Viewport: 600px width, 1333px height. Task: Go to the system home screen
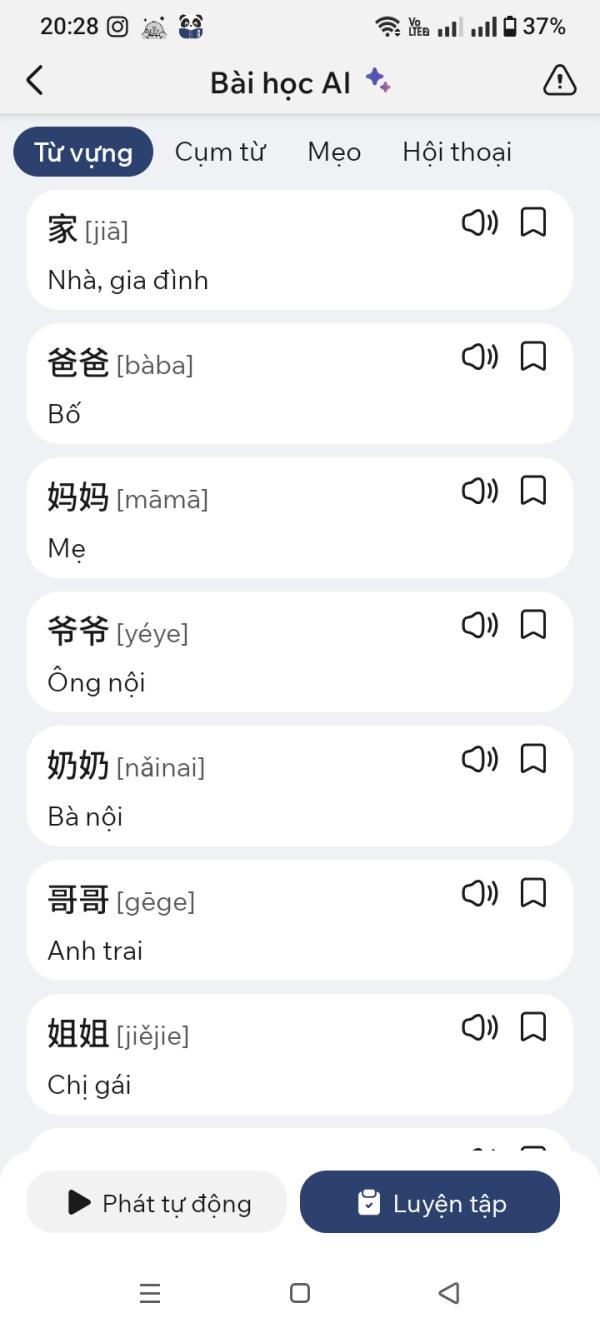tap(299, 1293)
